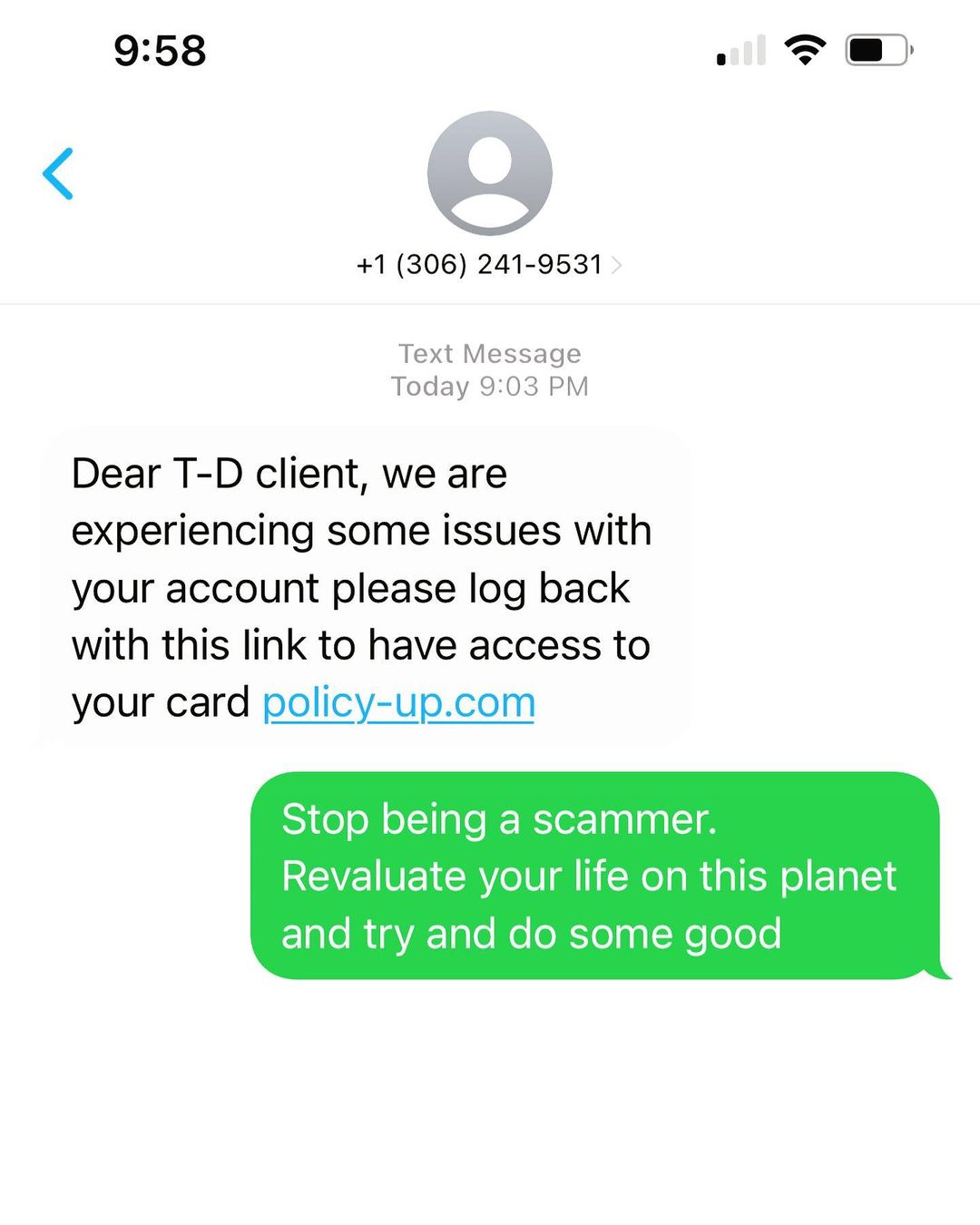Go back to the messages list

58,173
